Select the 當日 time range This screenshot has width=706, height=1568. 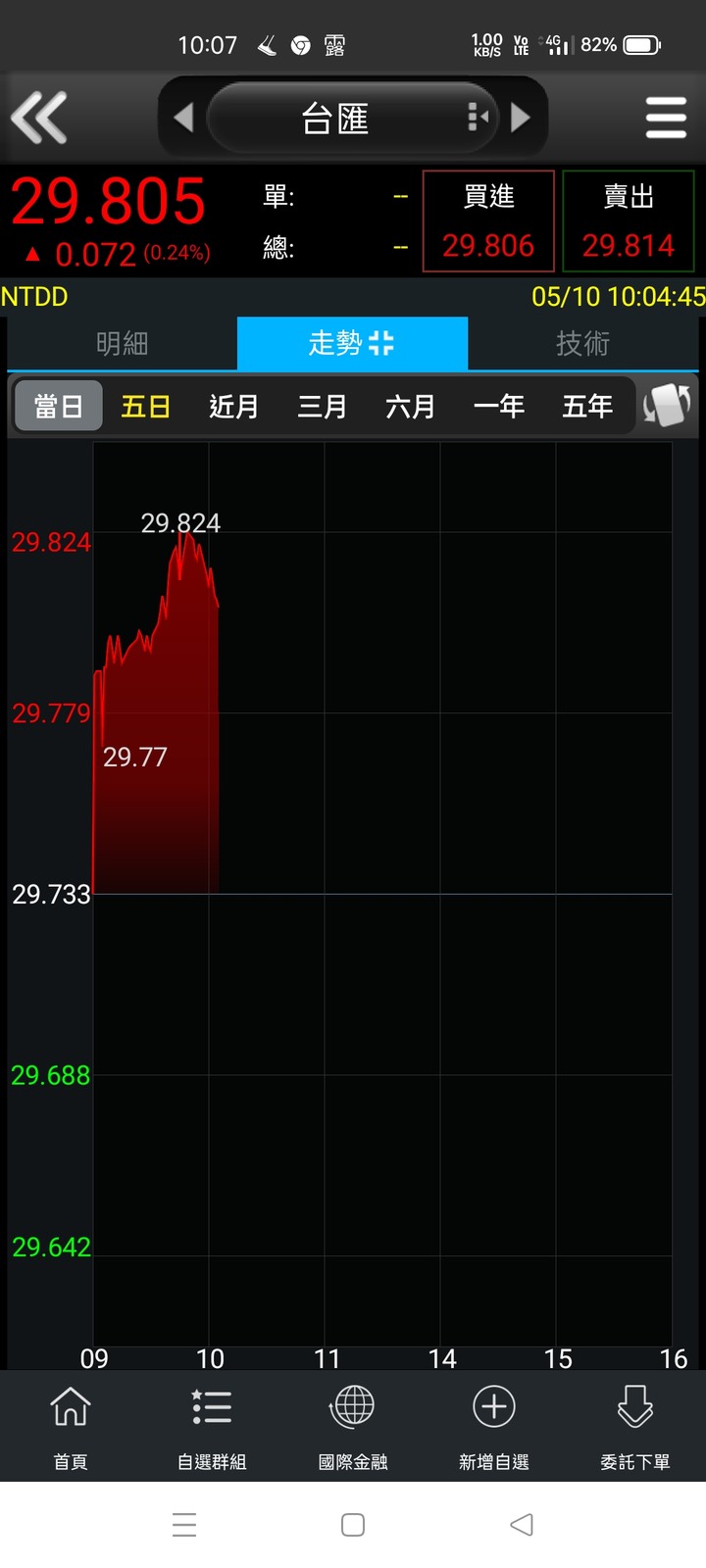point(58,406)
